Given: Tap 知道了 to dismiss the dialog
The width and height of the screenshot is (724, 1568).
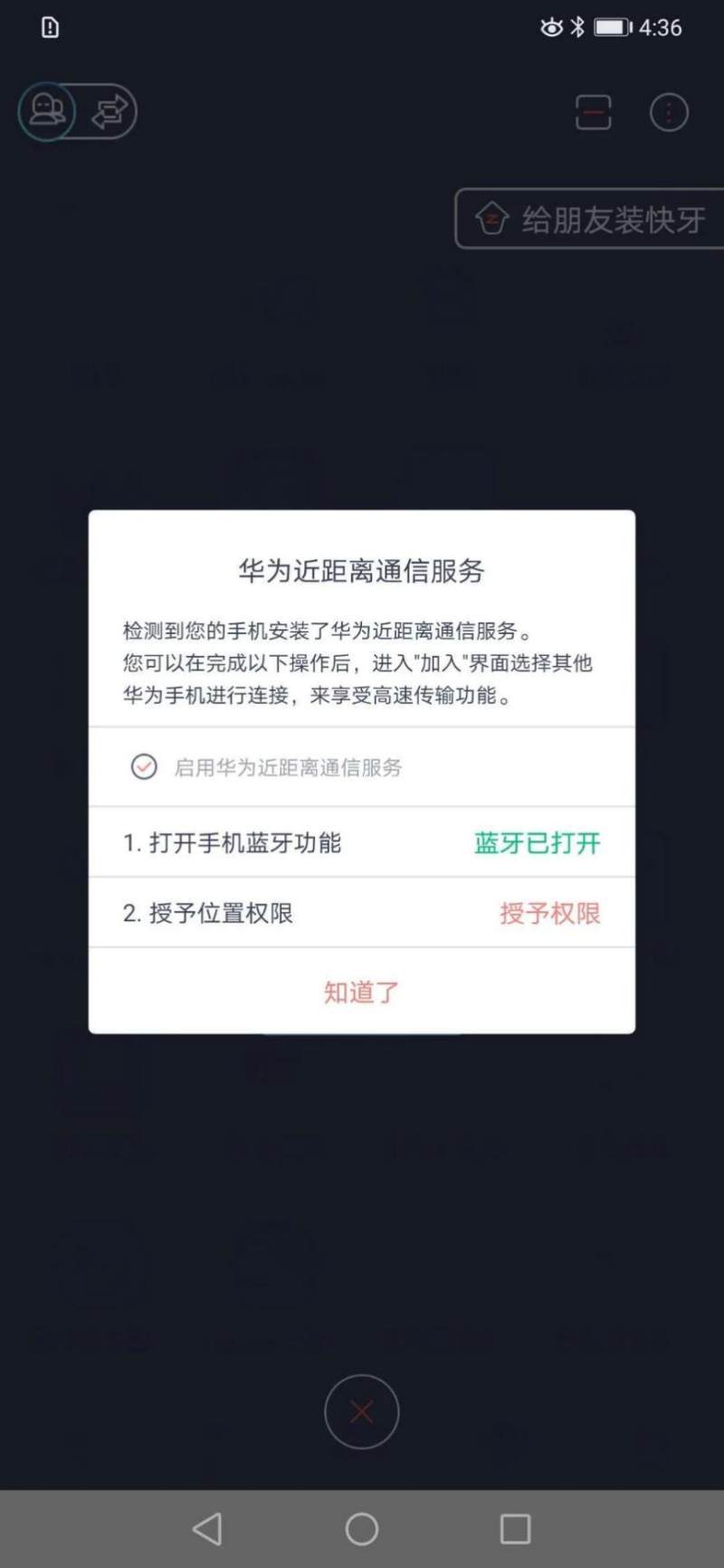Looking at the screenshot, I should (361, 992).
